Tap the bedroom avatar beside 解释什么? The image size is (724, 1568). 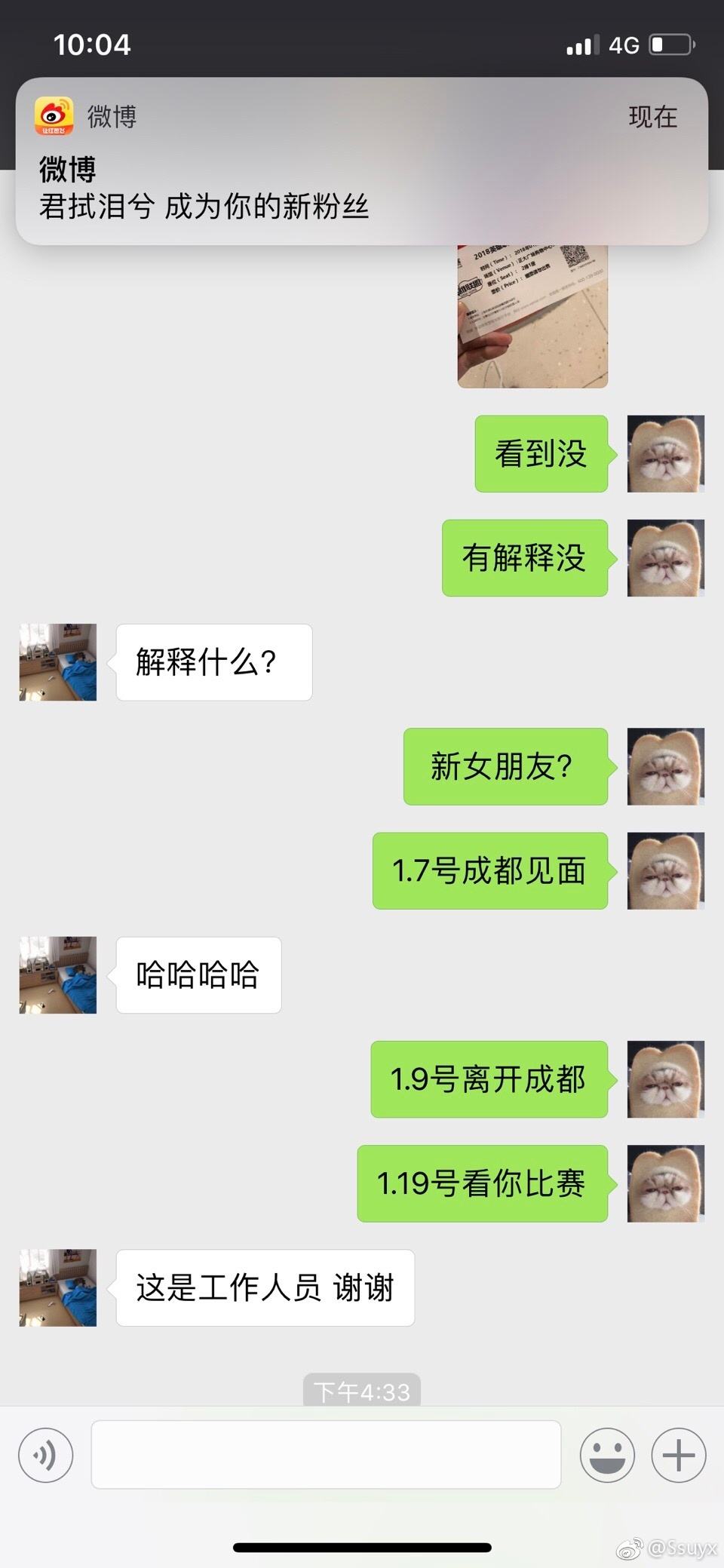pyautogui.click(x=57, y=662)
